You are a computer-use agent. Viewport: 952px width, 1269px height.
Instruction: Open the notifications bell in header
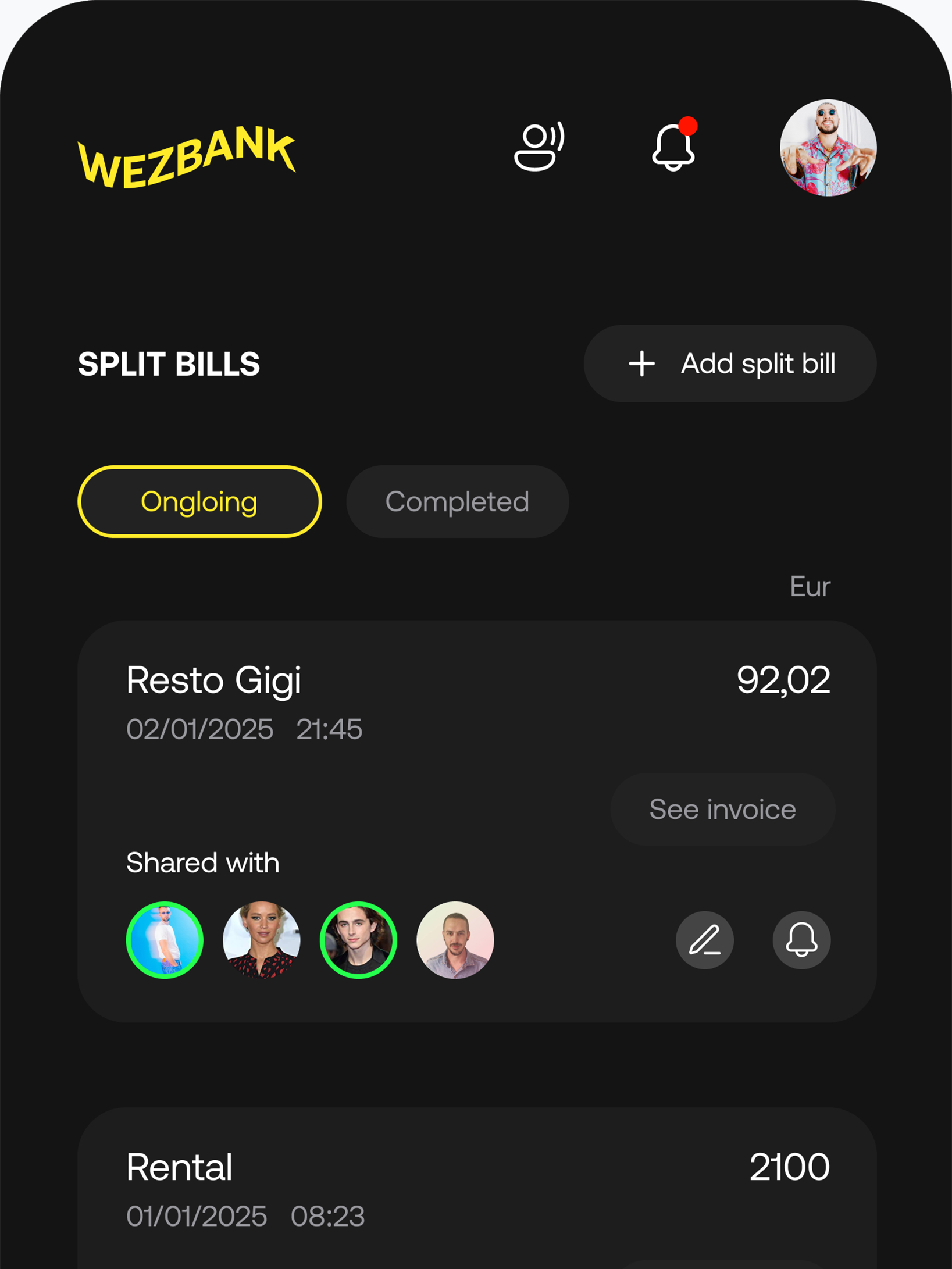pos(673,147)
